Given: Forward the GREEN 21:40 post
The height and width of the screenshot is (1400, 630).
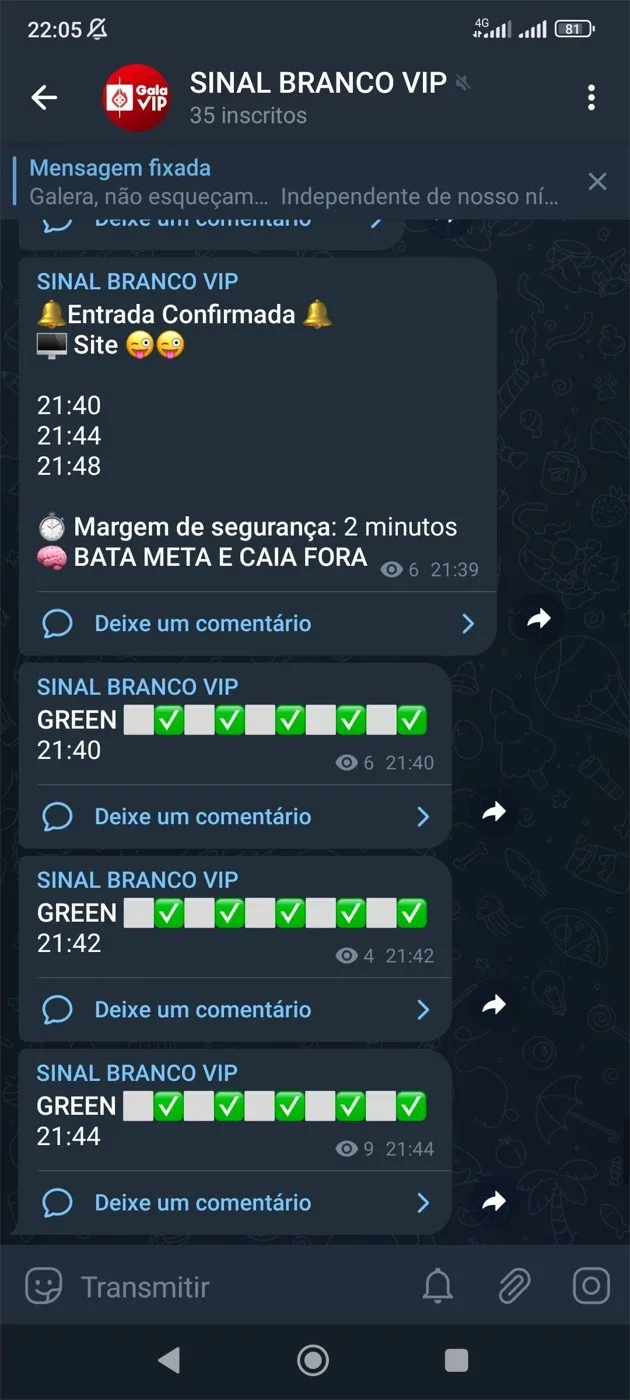Looking at the screenshot, I should pyautogui.click(x=494, y=812).
